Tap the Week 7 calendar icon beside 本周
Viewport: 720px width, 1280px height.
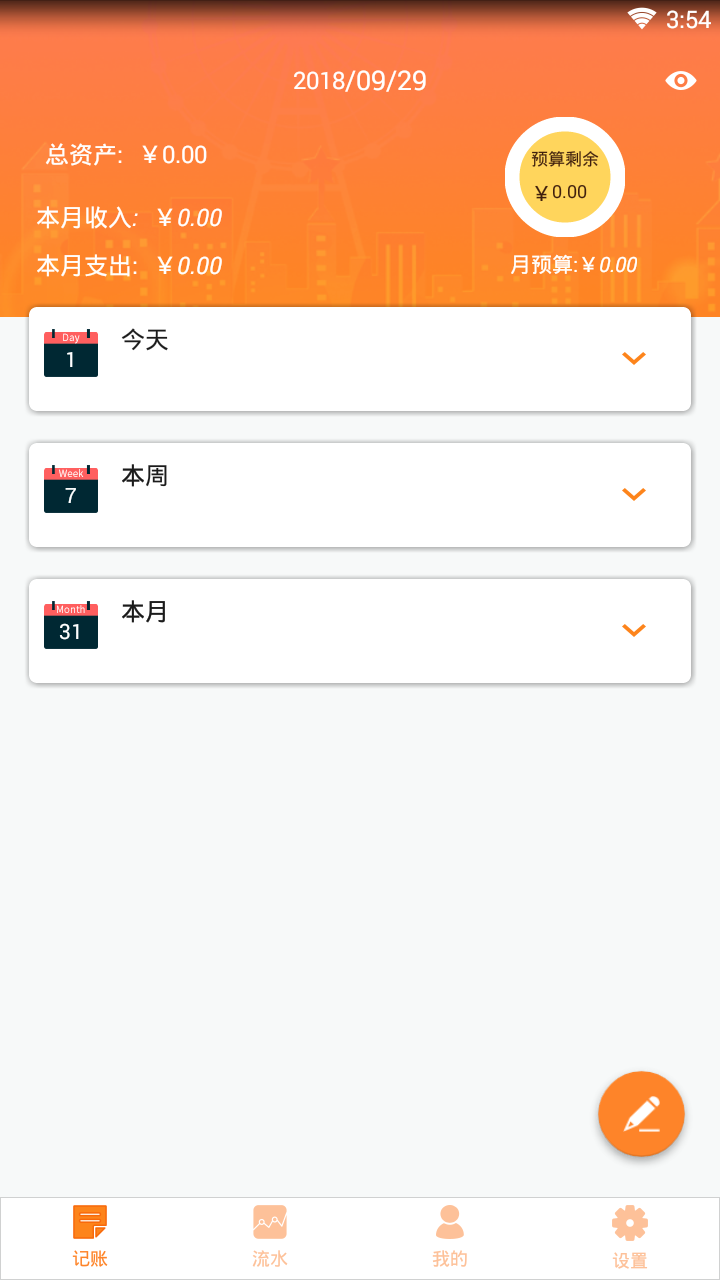point(70,490)
